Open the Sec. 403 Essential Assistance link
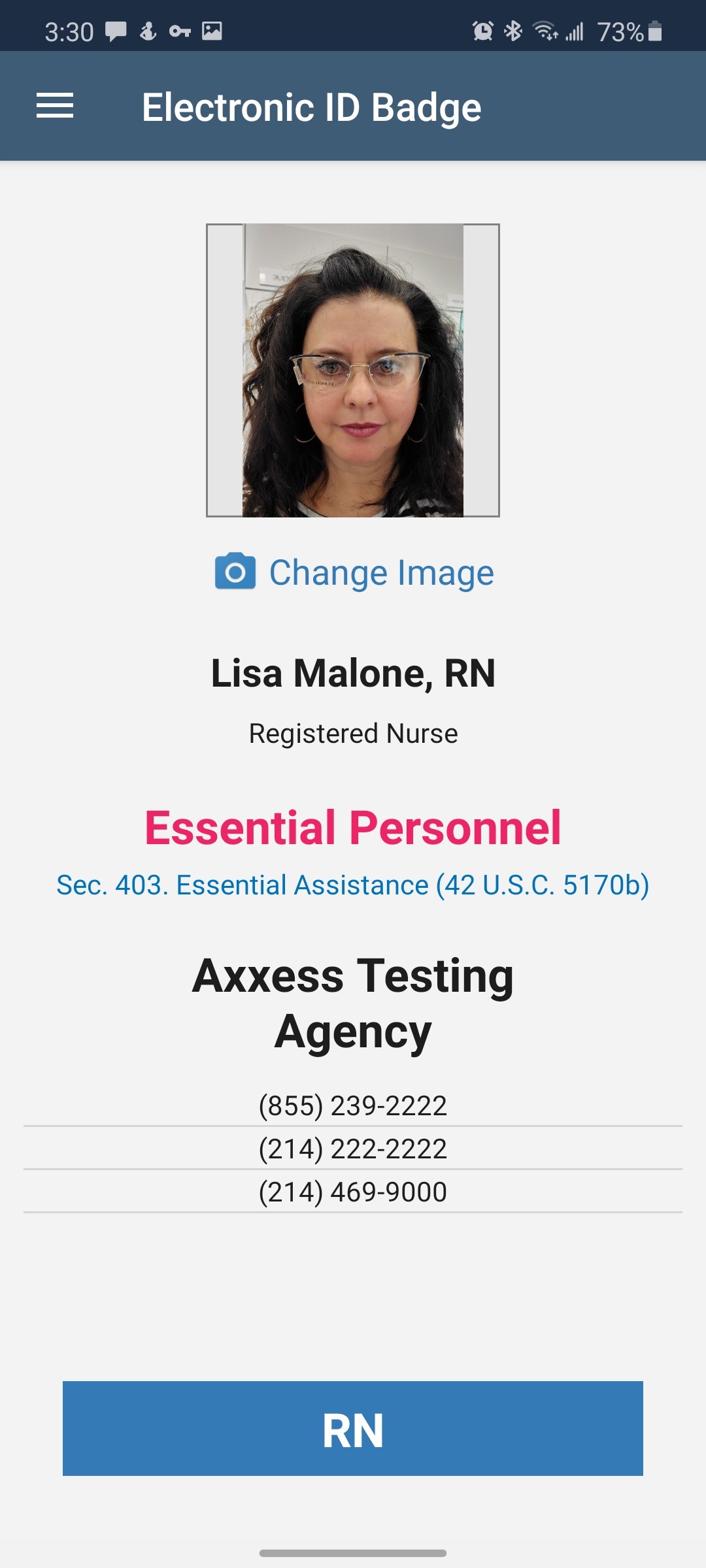Image resolution: width=706 pixels, height=1568 pixels. tap(353, 885)
